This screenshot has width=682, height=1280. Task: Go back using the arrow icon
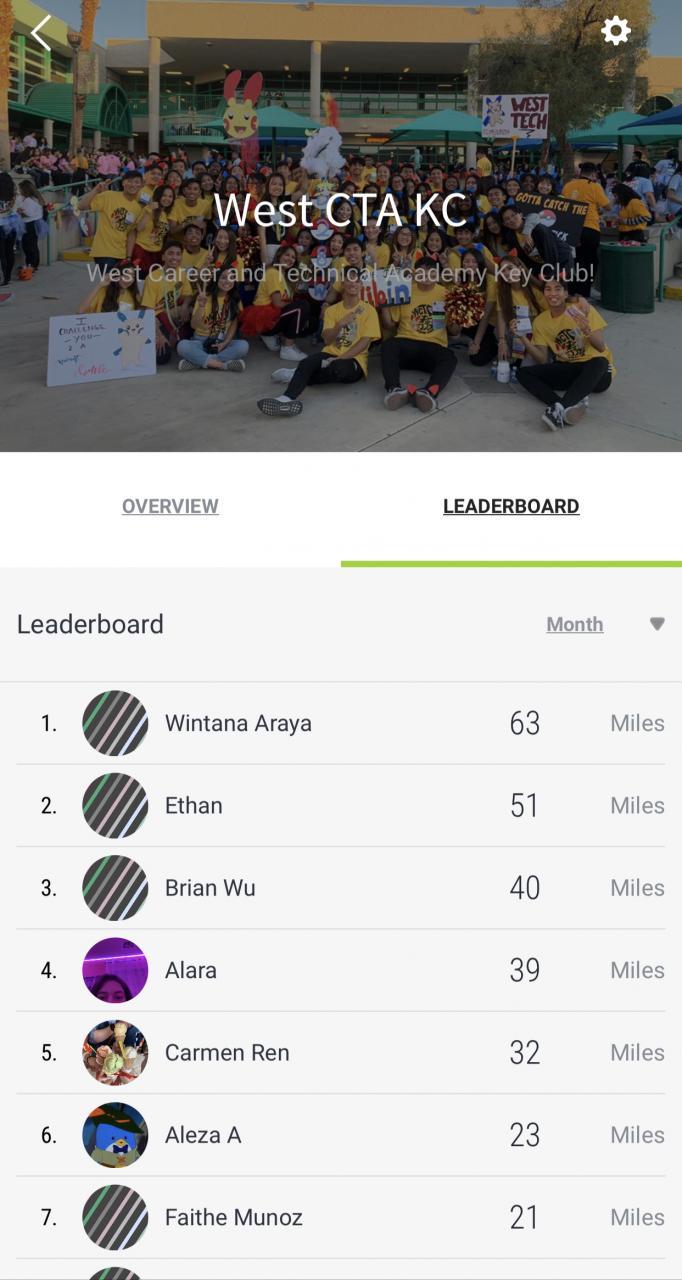click(41, 32)
